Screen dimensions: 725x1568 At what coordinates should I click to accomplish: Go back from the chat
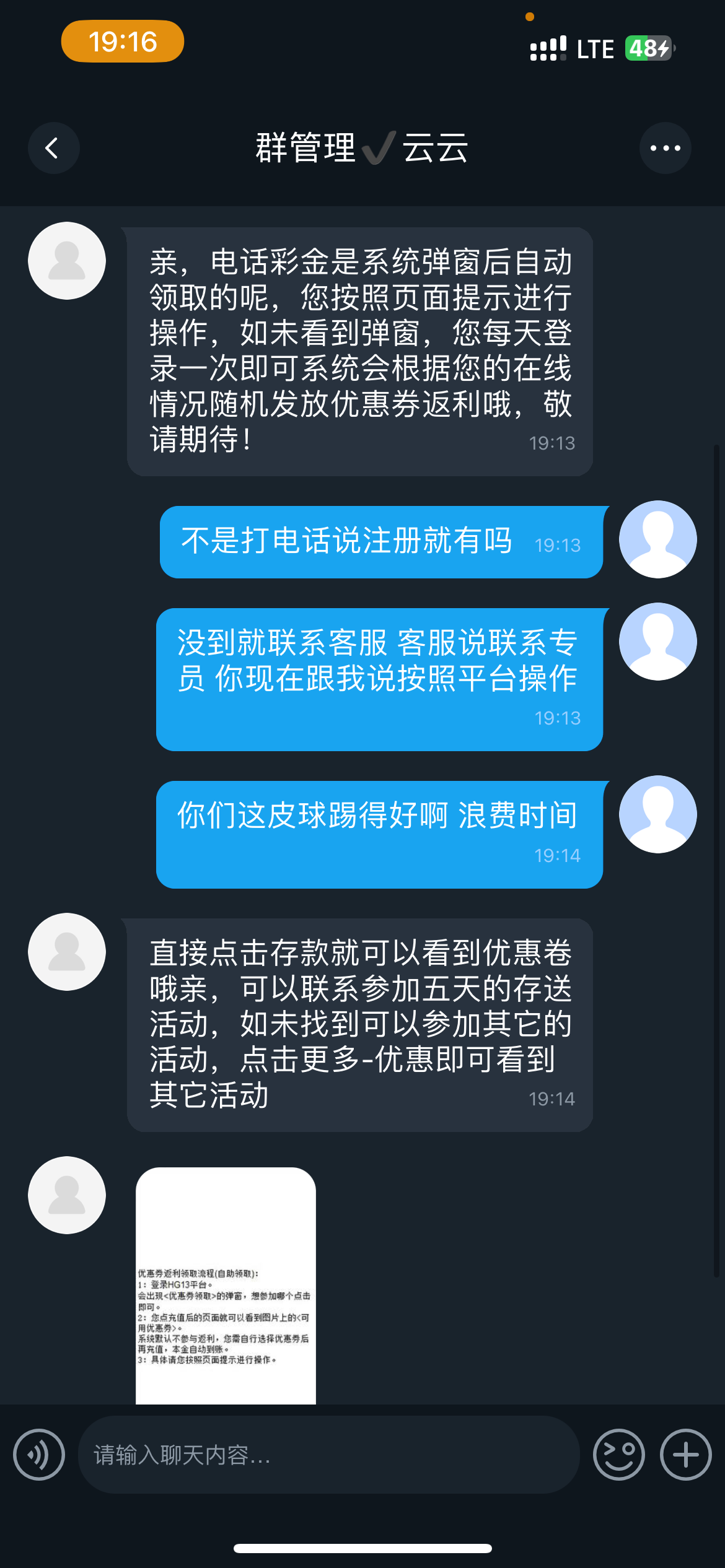pyautogui.click(x=53, y=148)
